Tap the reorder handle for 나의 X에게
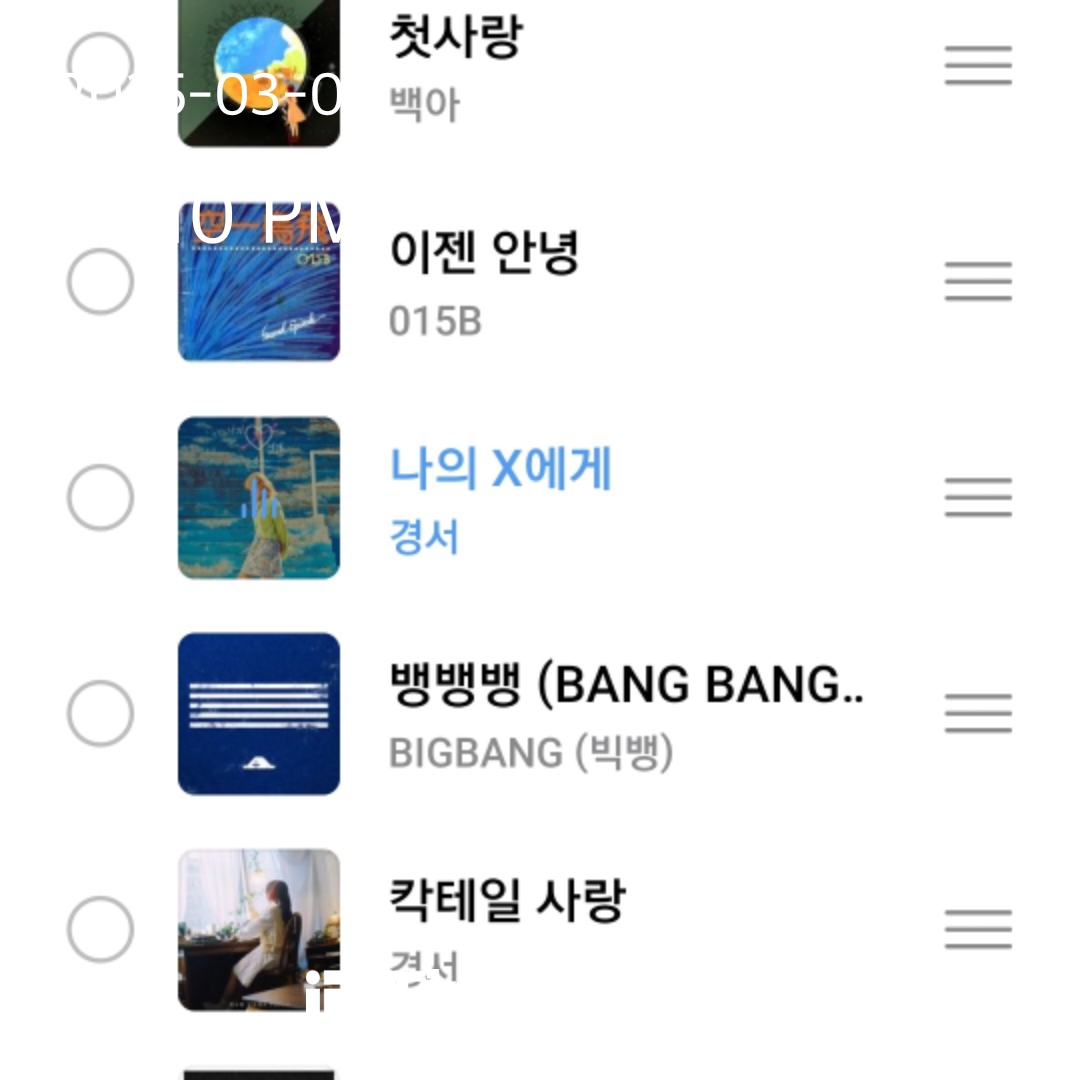Image resolution: width=1080 pixels, height=1080 pixels. (x=978, y=497)
